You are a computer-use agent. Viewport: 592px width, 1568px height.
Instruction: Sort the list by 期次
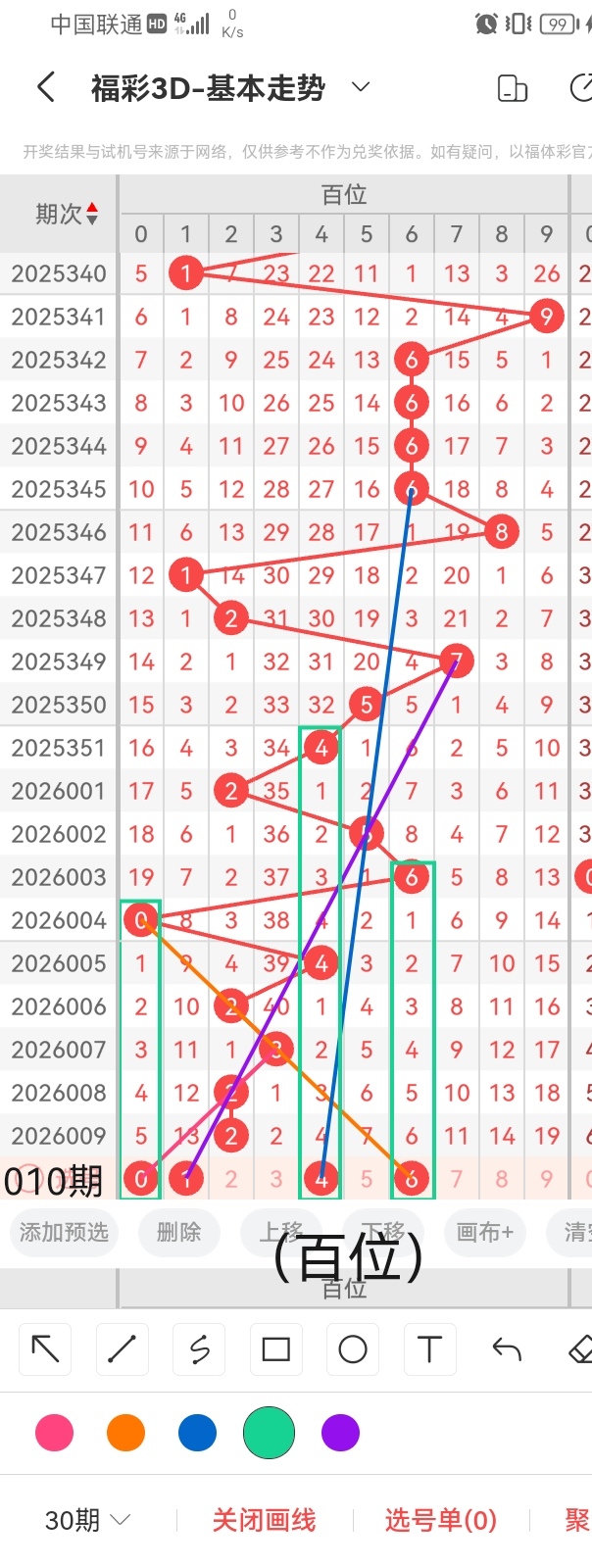[67, 214]
